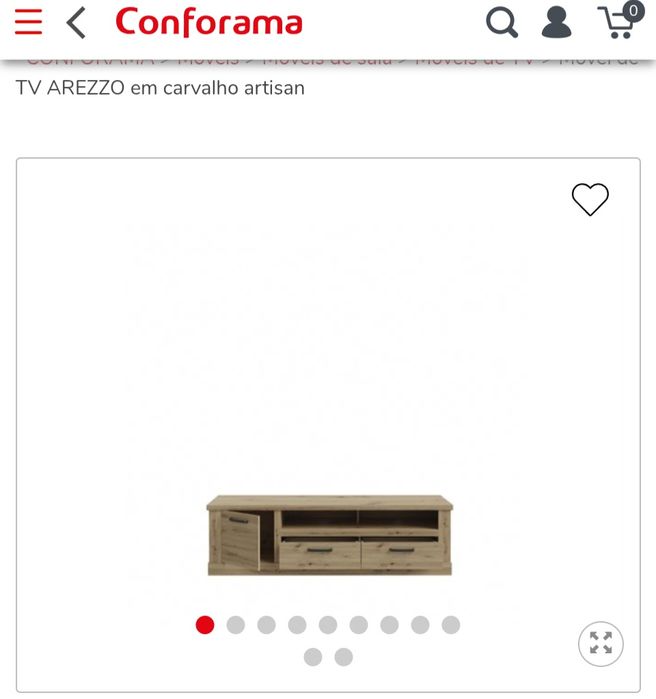Jump to the second image dot
Screen dimensions: 656x699
tap(236, 625)
